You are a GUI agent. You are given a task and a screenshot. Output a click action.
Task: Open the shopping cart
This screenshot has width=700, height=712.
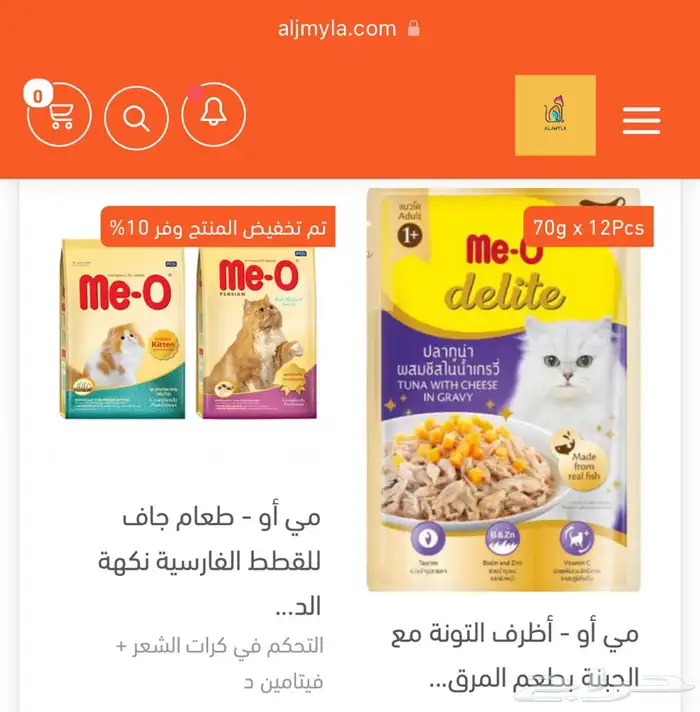pos(59,117)
